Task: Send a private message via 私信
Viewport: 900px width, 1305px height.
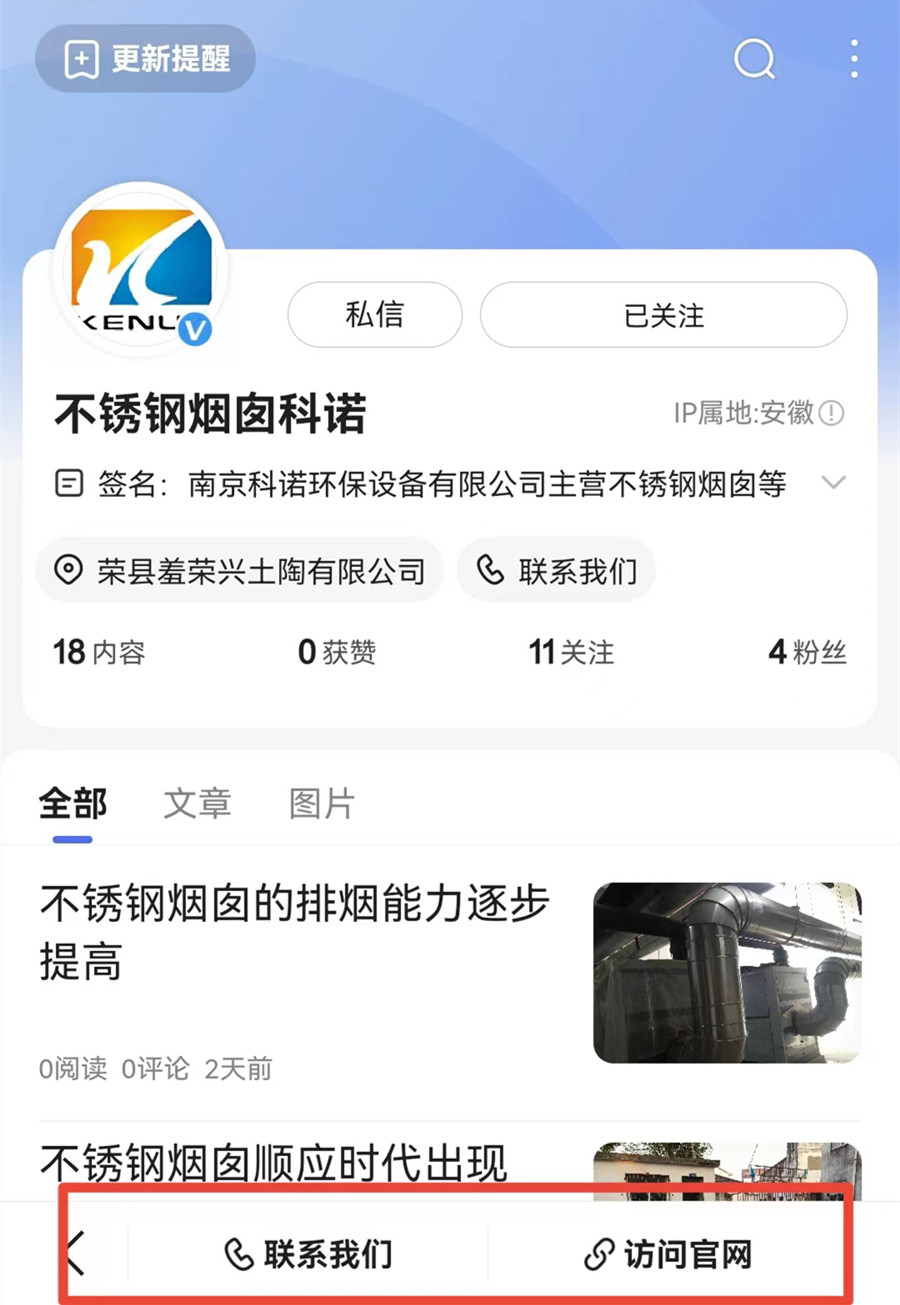Action: [374, 315]
